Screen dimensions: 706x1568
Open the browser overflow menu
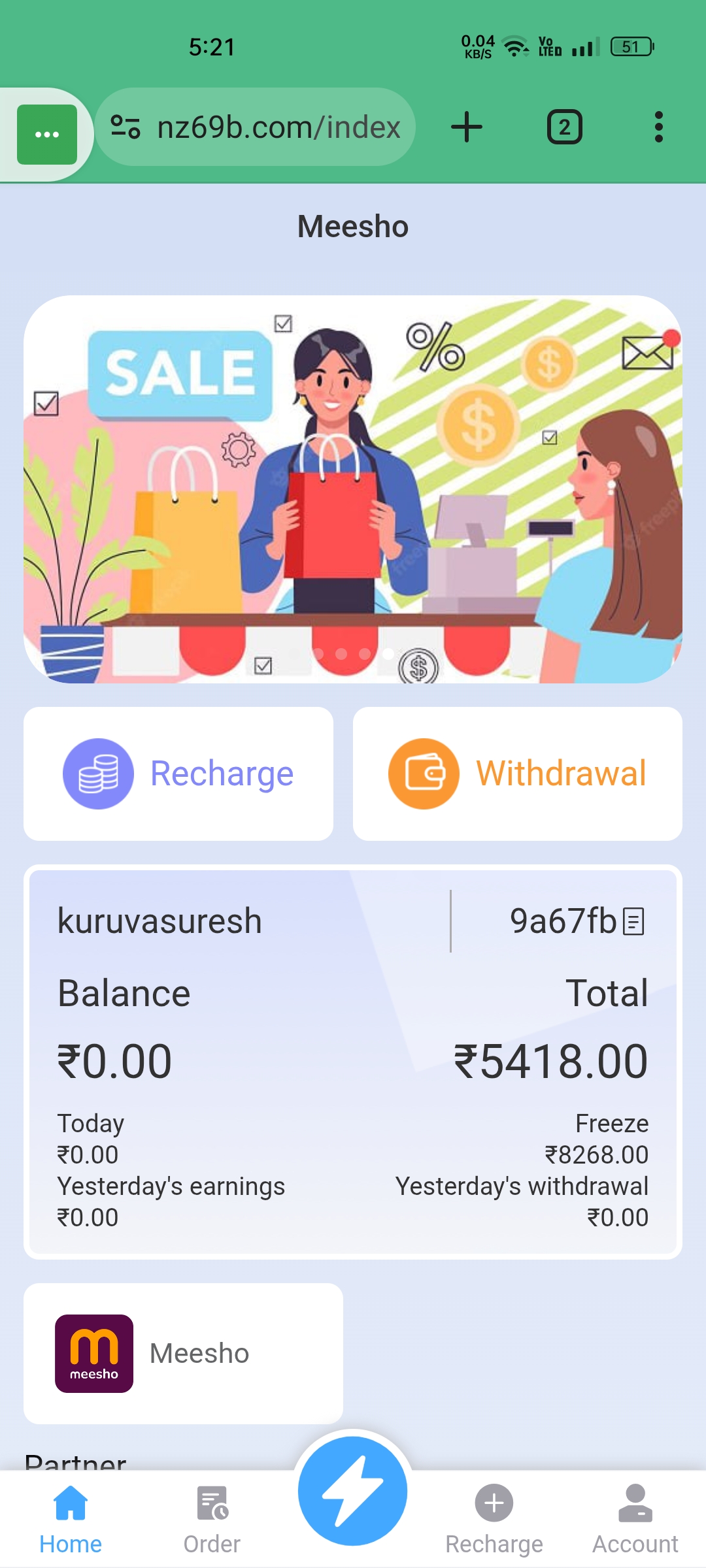pyautogui.click(x=658, y=127)
